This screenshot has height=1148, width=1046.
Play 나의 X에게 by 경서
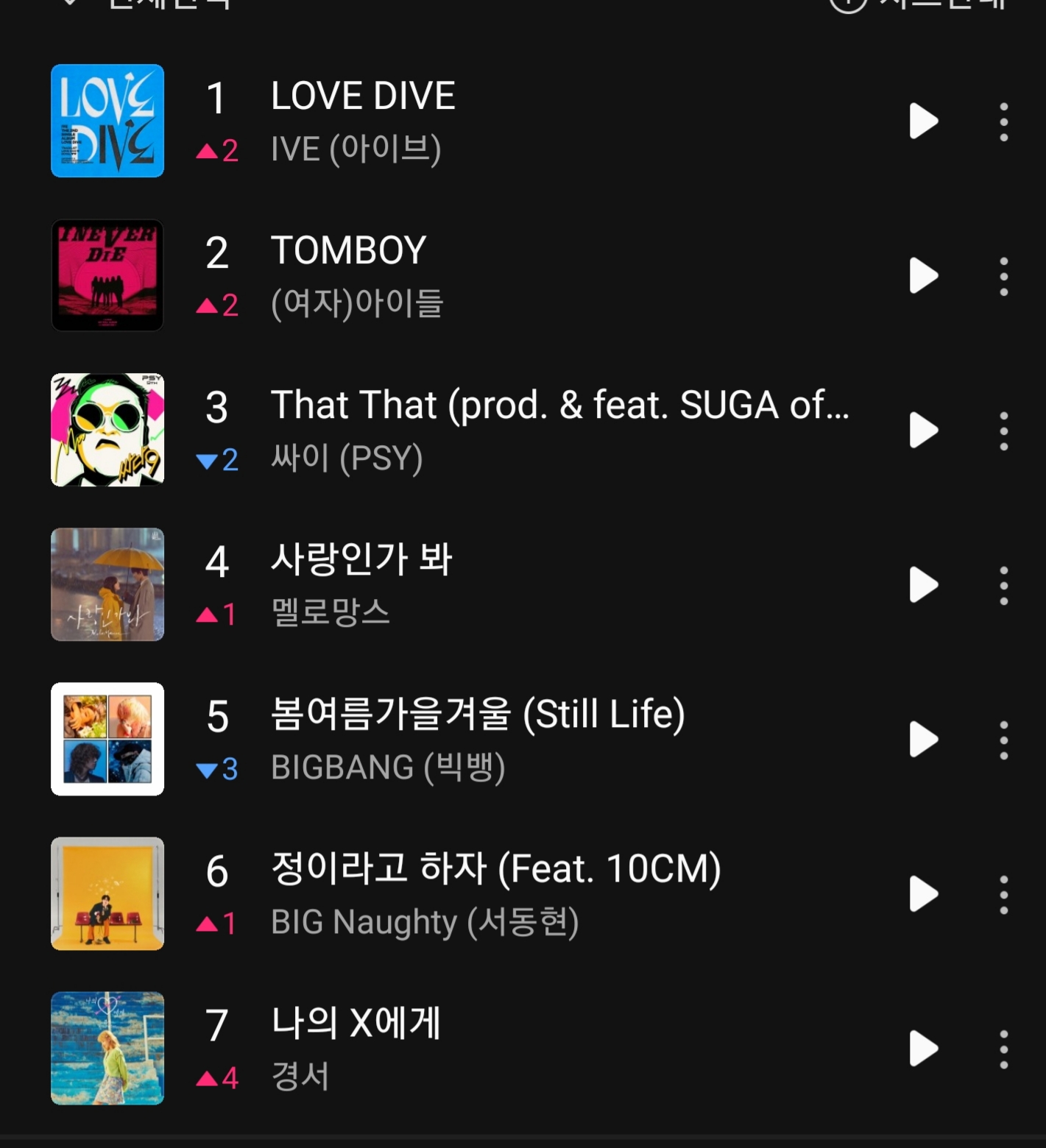(923, 1049)
